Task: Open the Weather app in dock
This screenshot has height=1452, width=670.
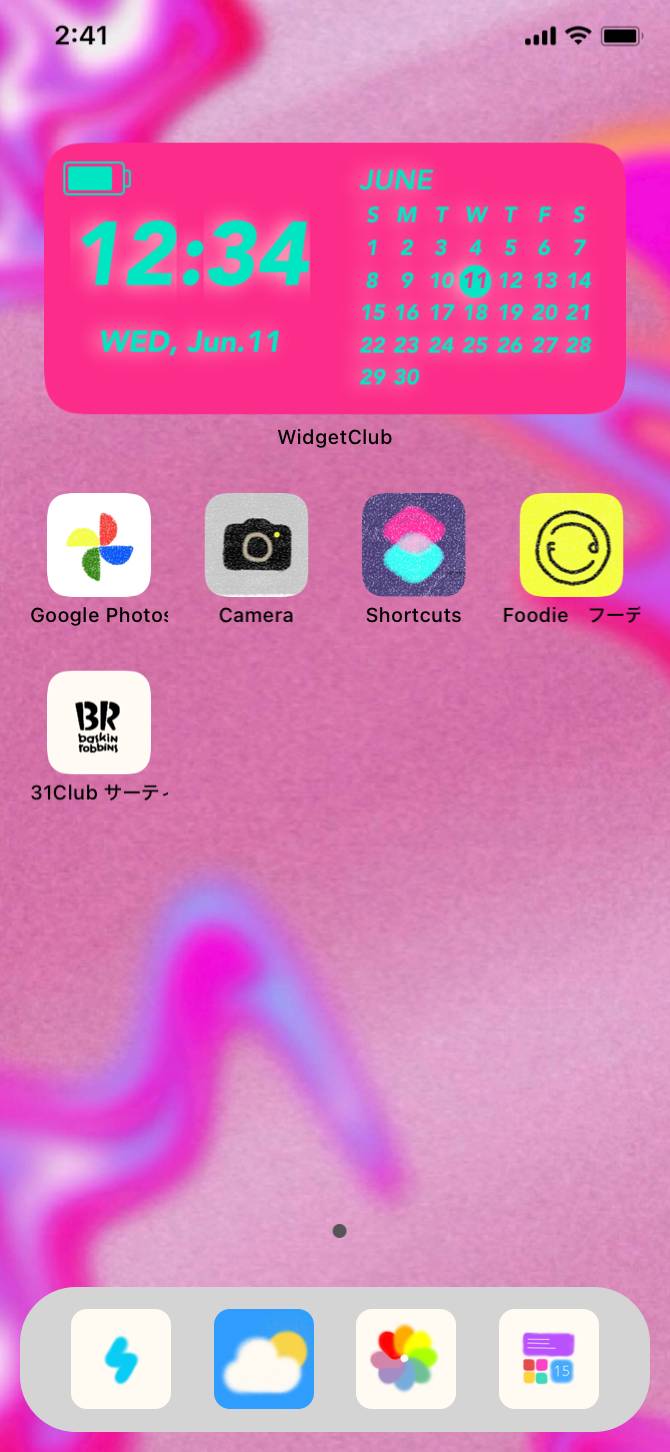Action: pos(264,1359)
